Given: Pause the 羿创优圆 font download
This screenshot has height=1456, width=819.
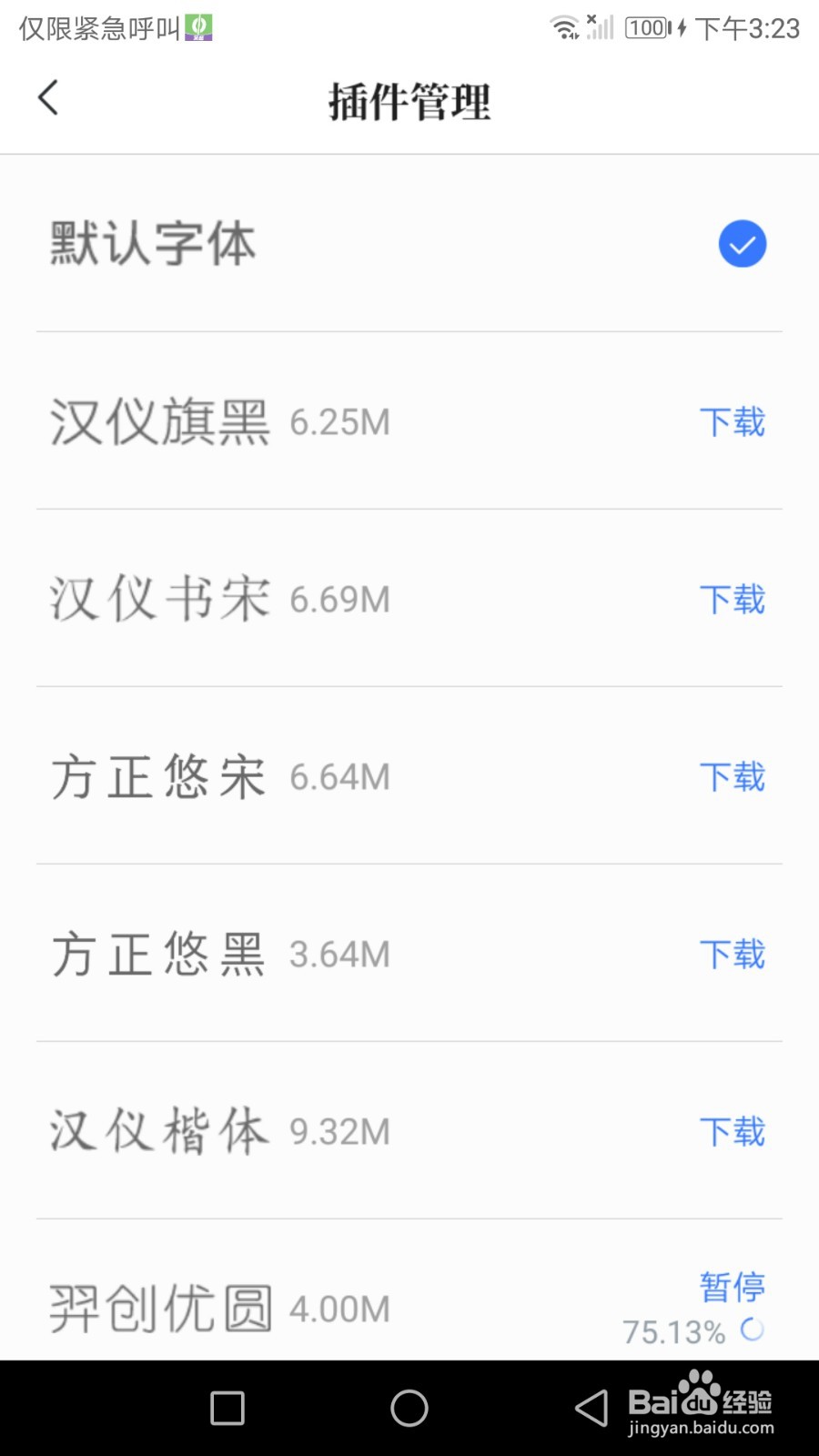Looking at the screenshot, I should (733, 1287).
